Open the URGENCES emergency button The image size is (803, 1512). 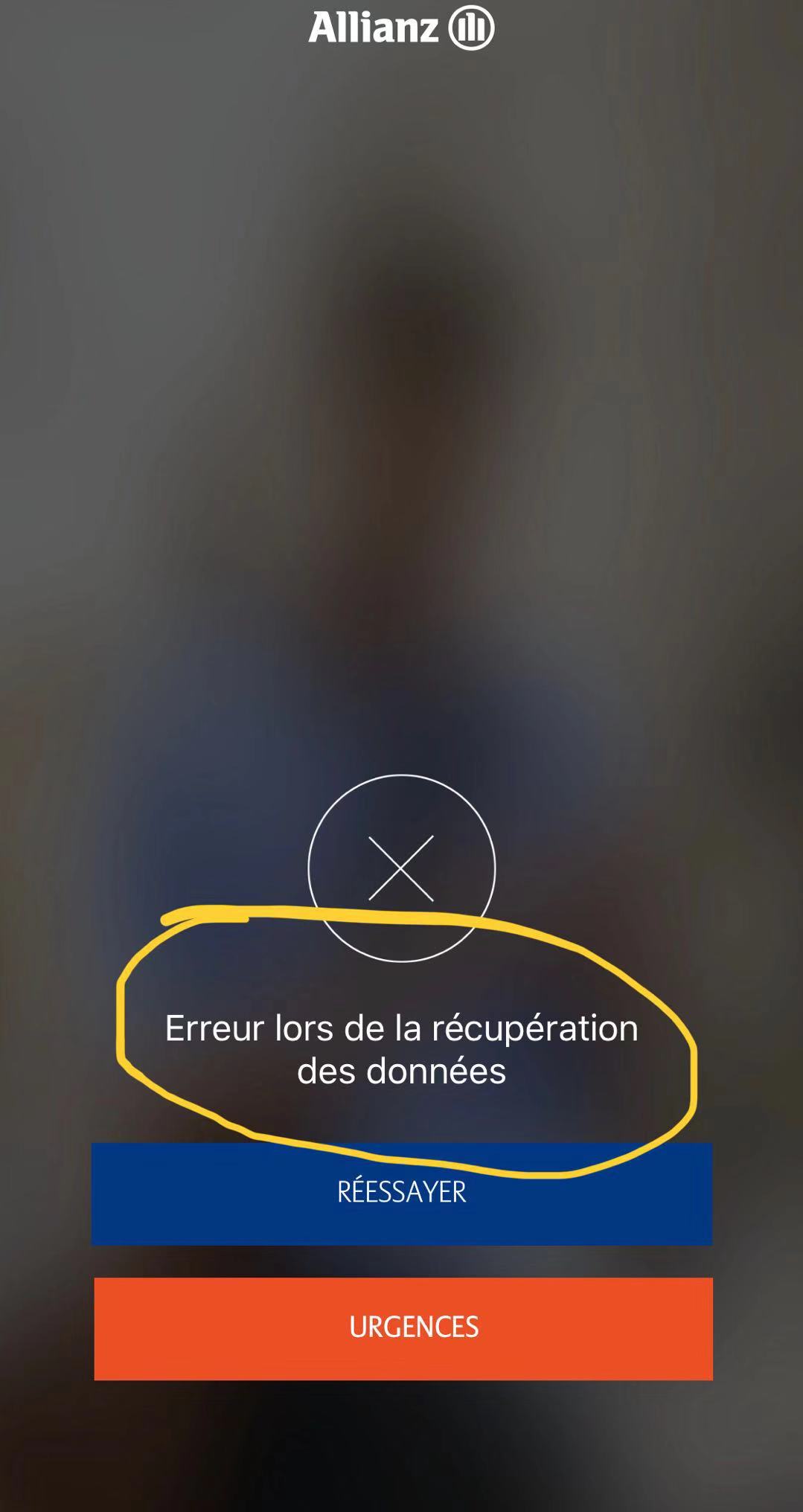pyautogui.click(x=403, y=1329)
